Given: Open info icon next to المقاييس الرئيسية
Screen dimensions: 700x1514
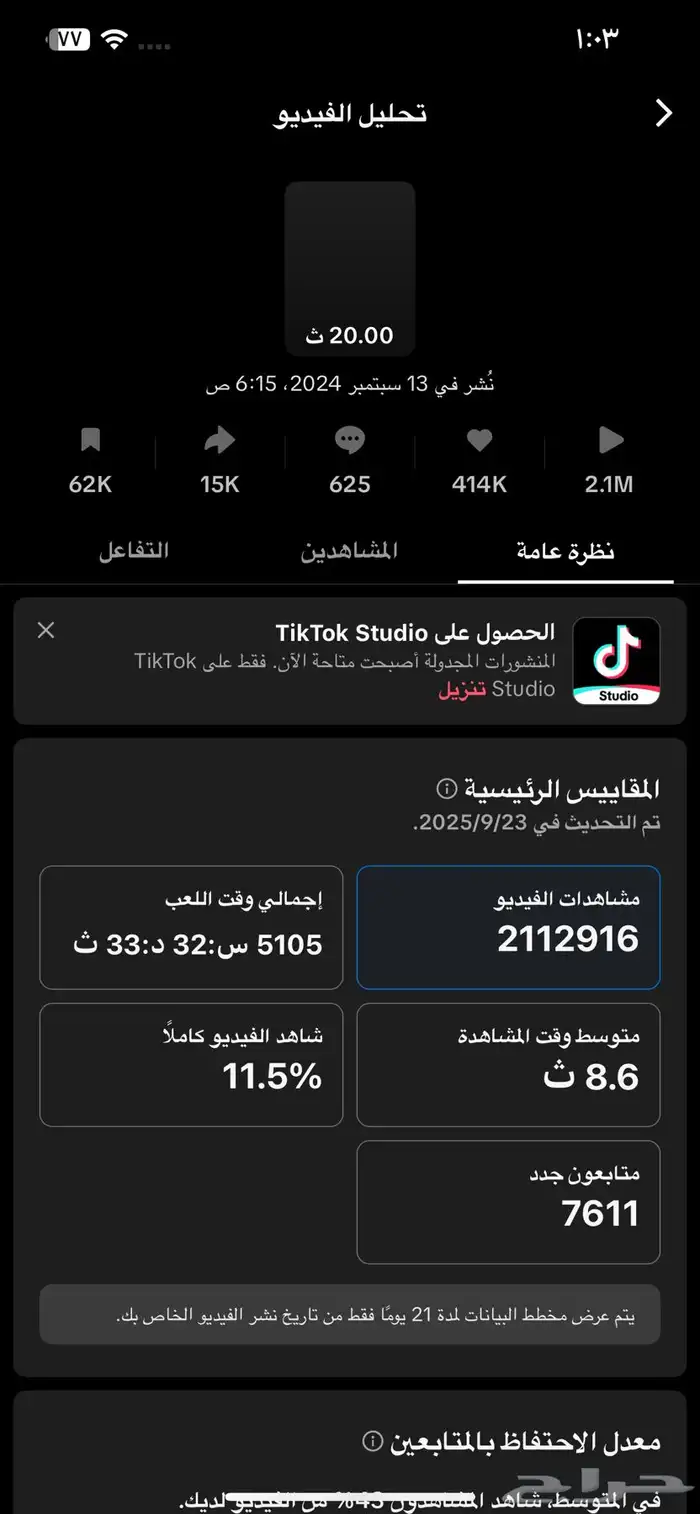Looking at the screenshot, I should (446, 790).
